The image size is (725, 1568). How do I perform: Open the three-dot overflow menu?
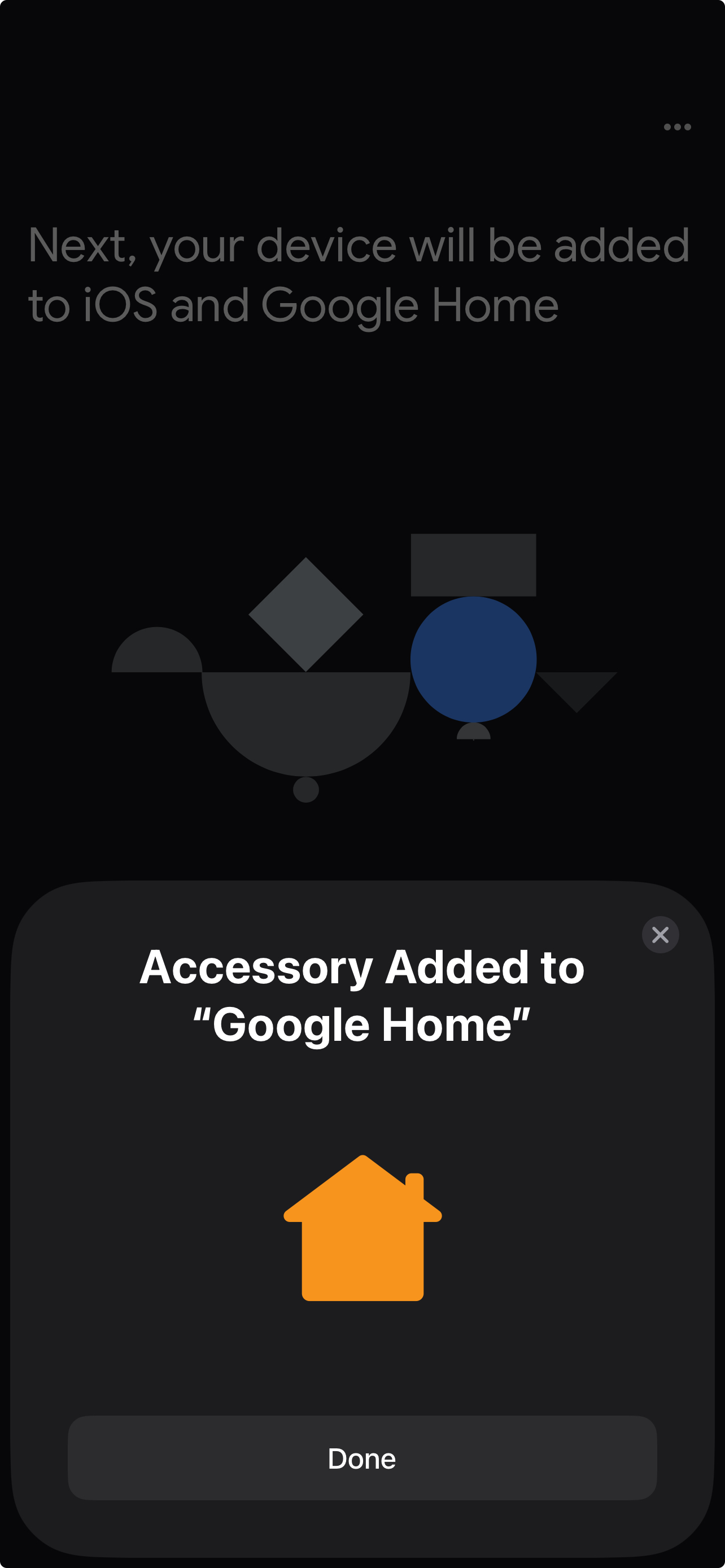[x=677, y=126]
